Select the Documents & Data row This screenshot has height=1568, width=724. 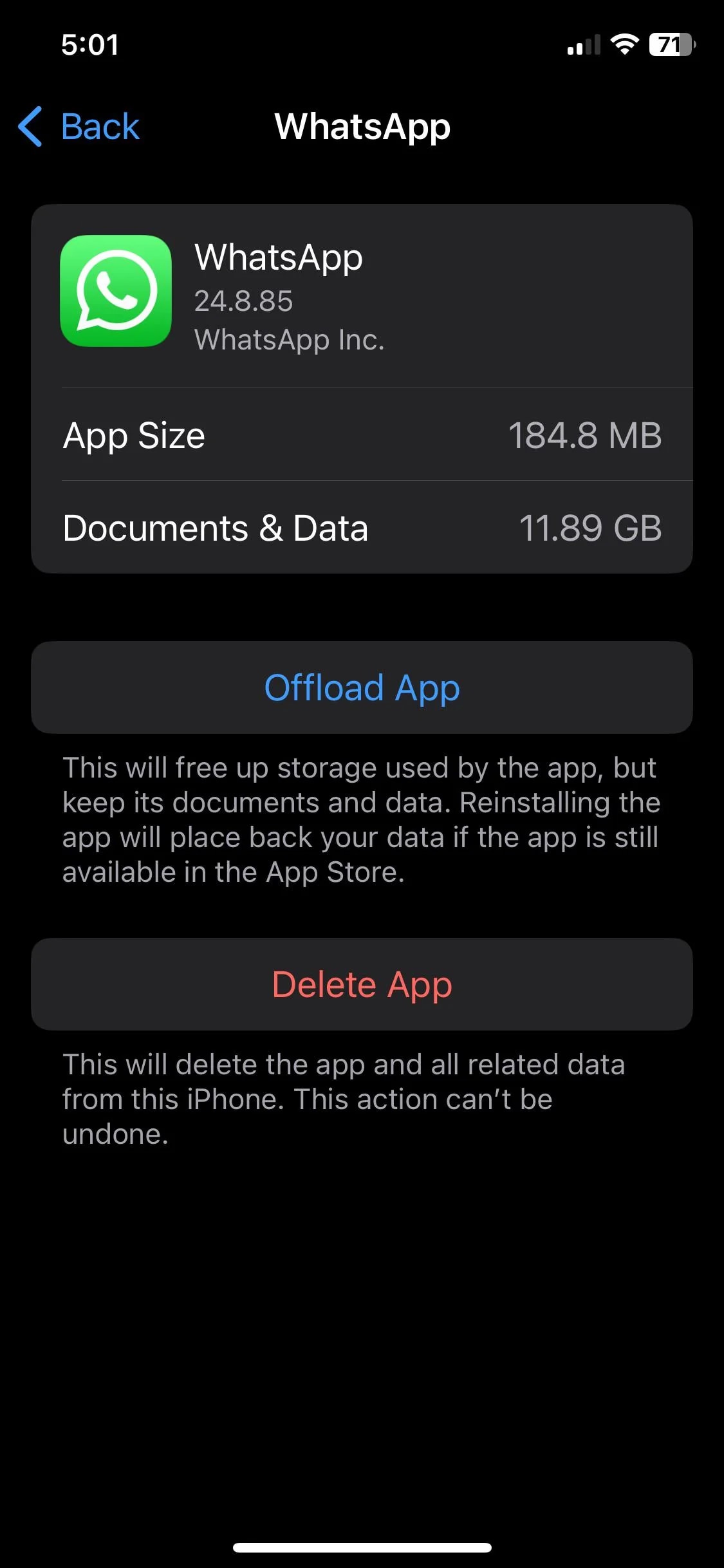coord(362,528)
